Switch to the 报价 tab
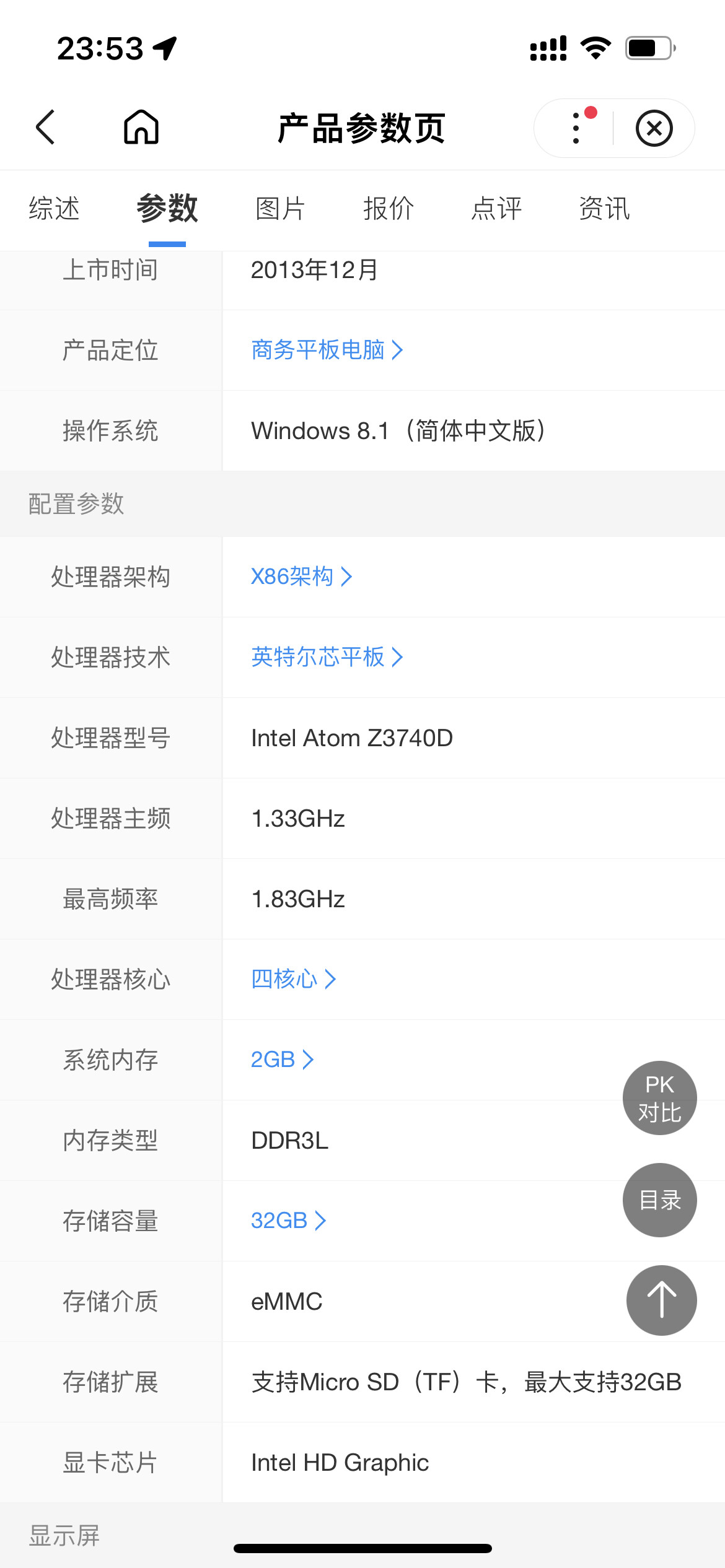The height and width of the screenshot is (1568, 725). pos(389,209)
